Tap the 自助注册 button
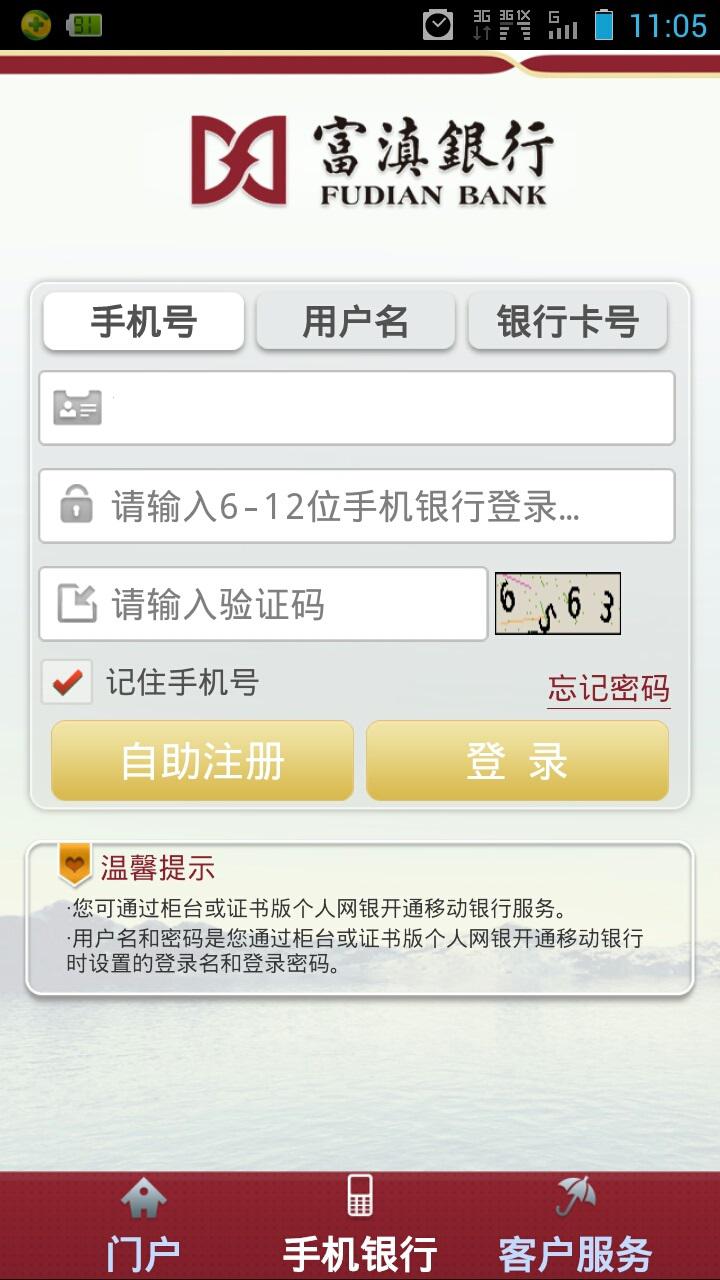The image size is (720, 1280). 203,761
